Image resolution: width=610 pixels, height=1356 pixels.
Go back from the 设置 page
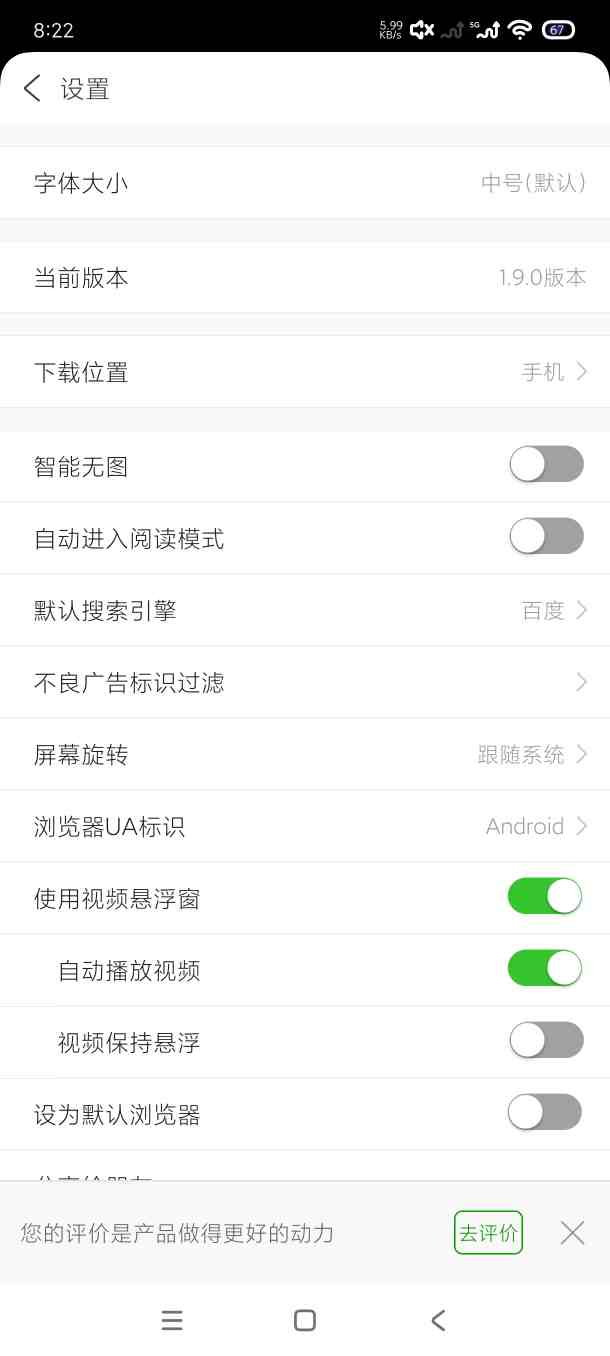click(33, 88)
